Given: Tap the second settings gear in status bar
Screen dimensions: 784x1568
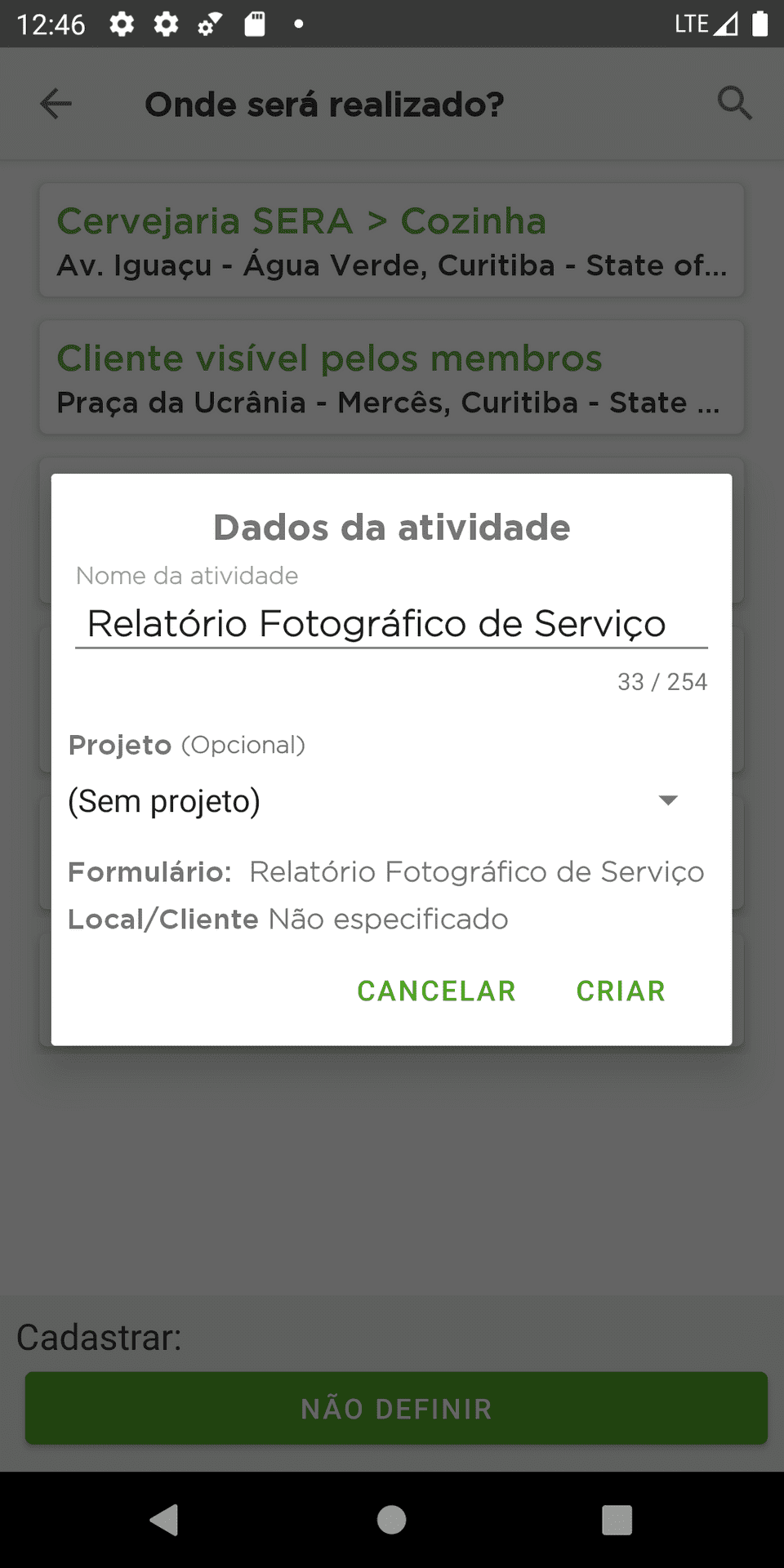Looking at the screenshot, I should 166,24.
